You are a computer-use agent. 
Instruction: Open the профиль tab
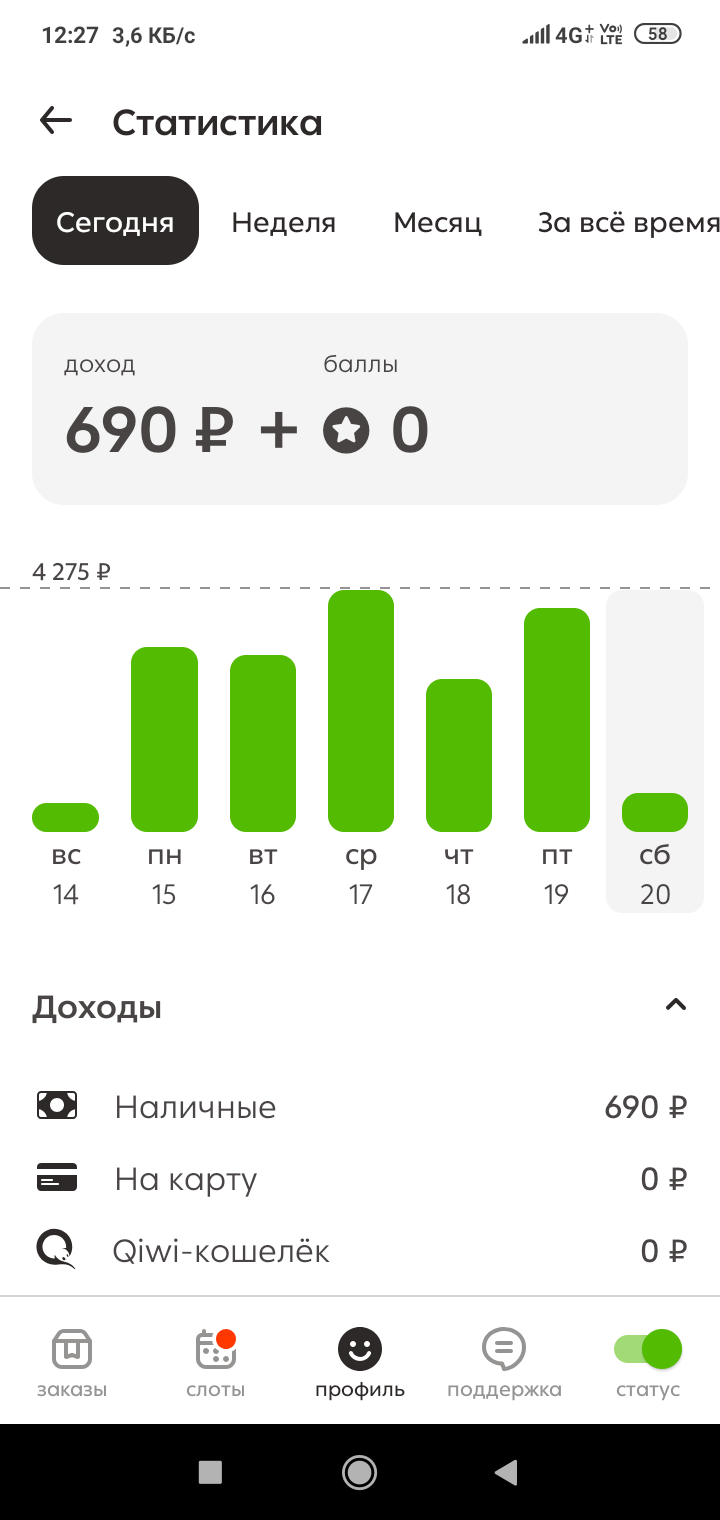coord(360,1362)
